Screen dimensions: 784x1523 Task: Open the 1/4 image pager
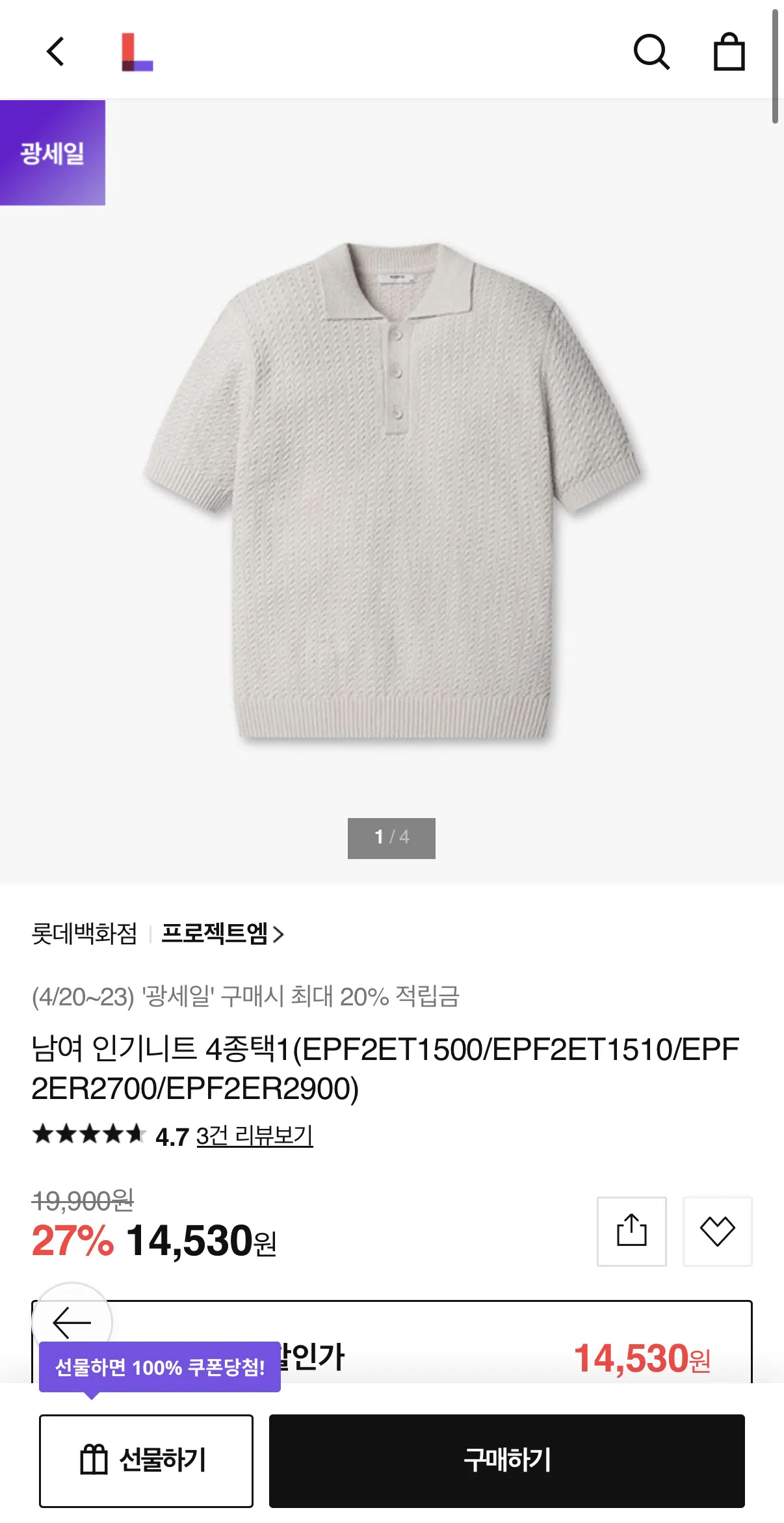click(x=392, y=839)
